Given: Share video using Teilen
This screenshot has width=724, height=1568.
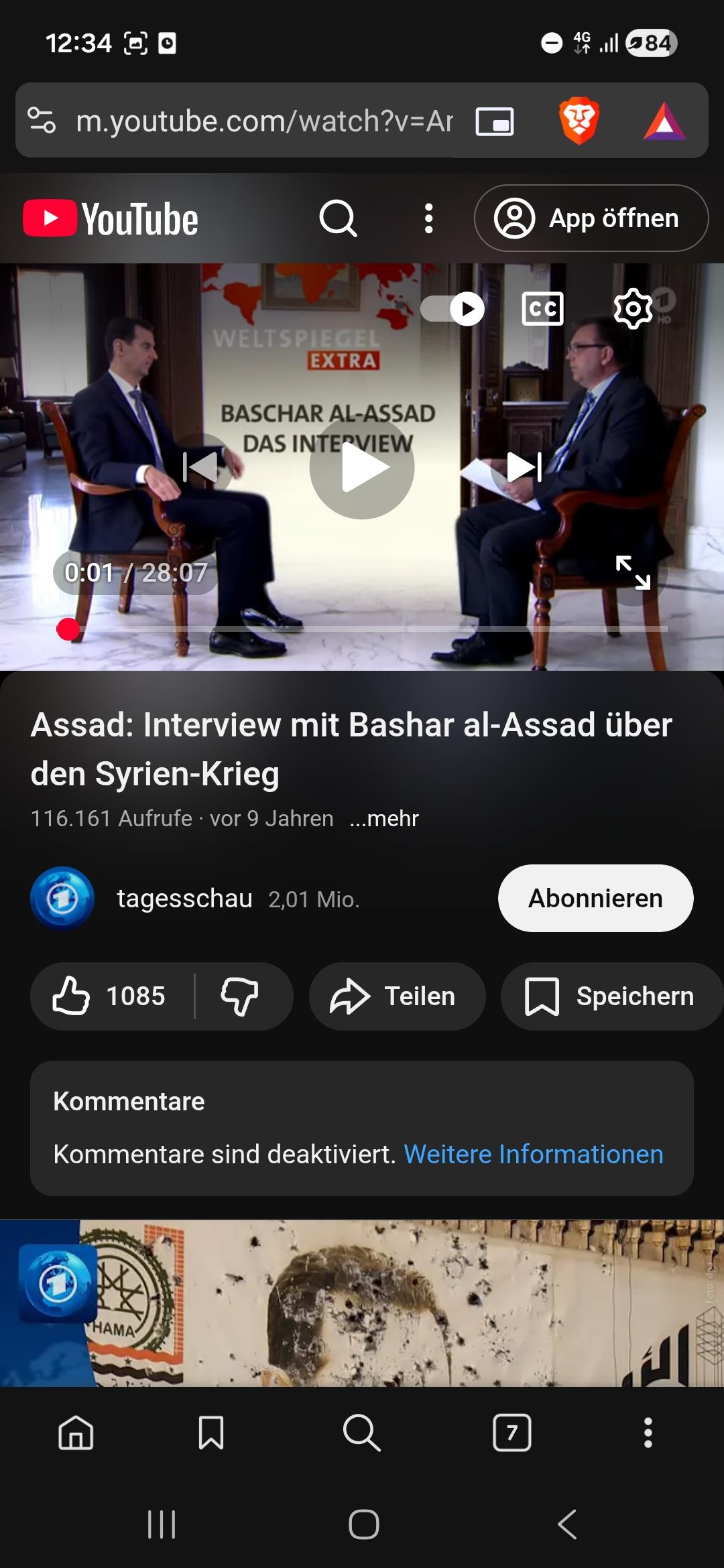Looking at the screenshot, I should 397,996.
